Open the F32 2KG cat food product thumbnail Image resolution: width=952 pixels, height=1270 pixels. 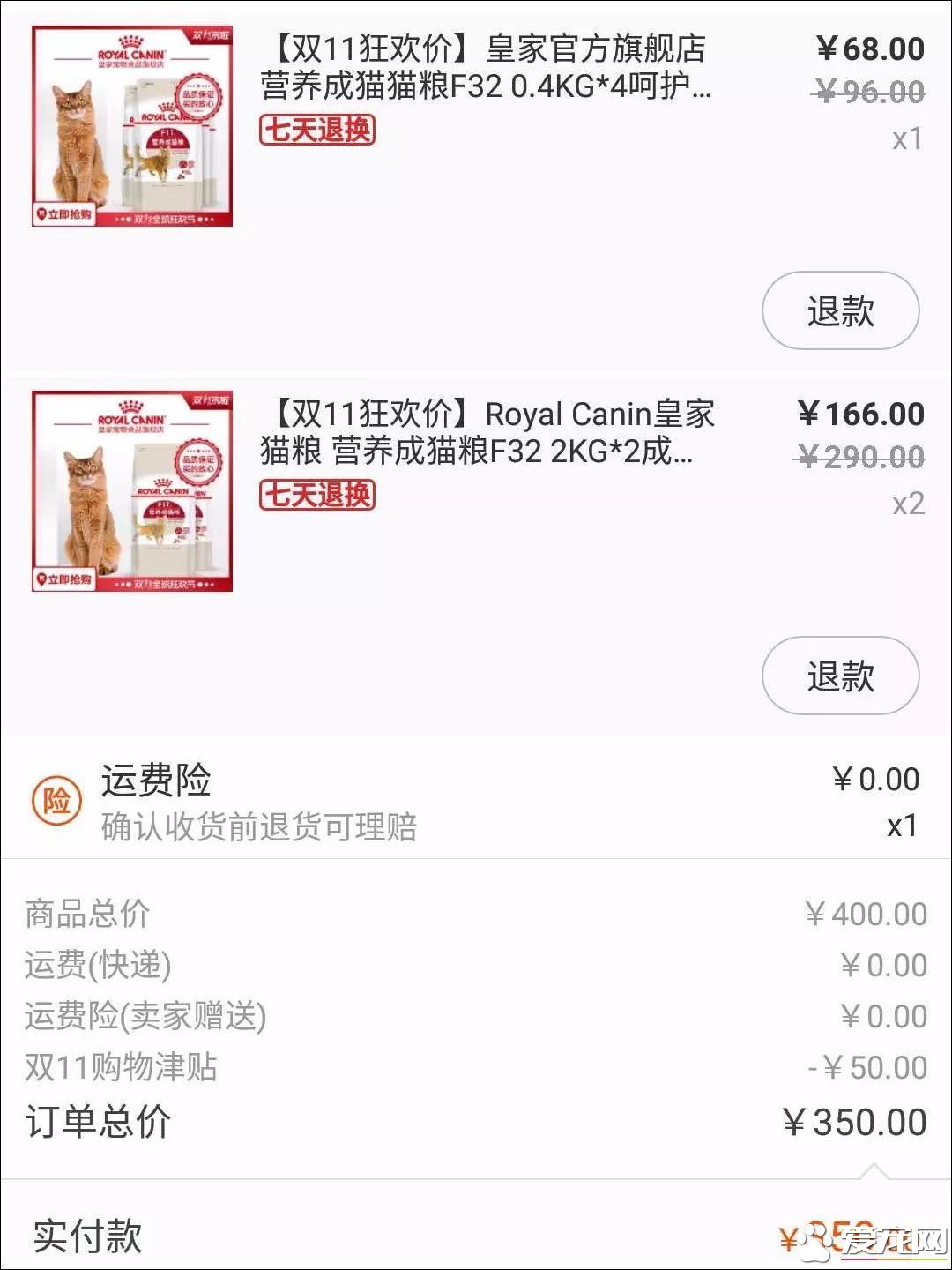coord(130,489)
